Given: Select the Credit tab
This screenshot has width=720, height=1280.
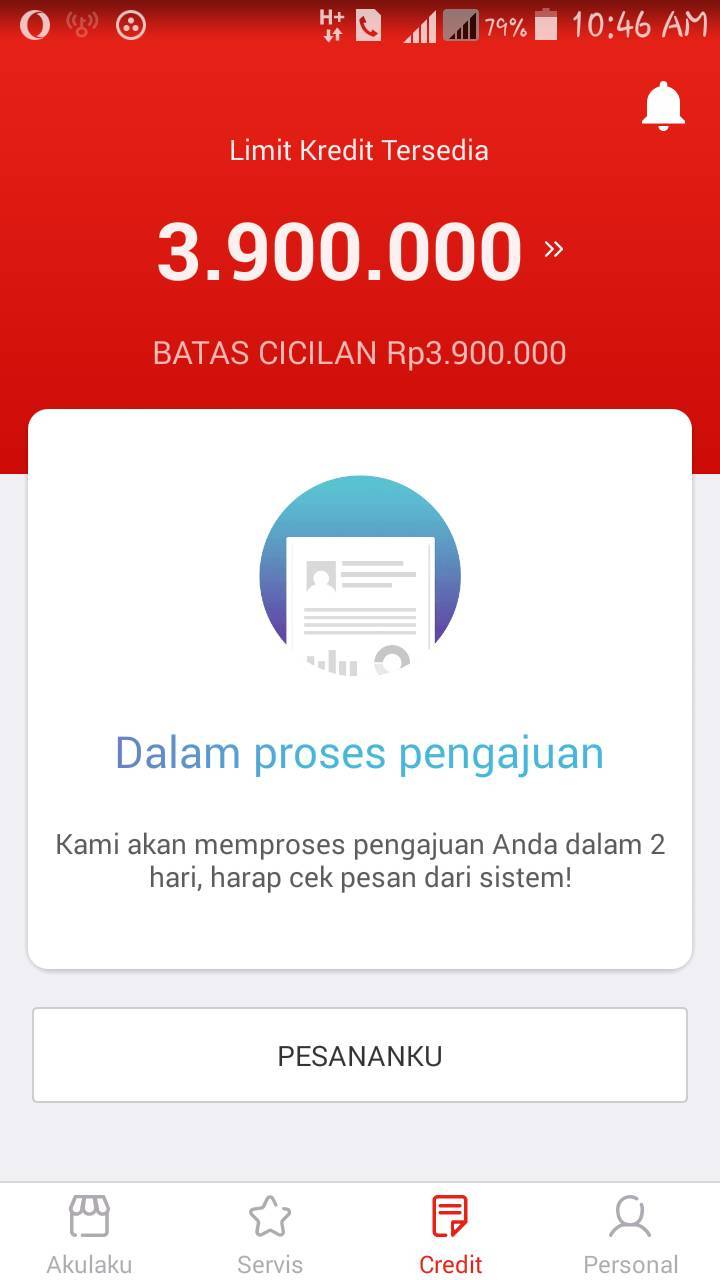Looking at the screenshot, I should [x=450, y=1235].
